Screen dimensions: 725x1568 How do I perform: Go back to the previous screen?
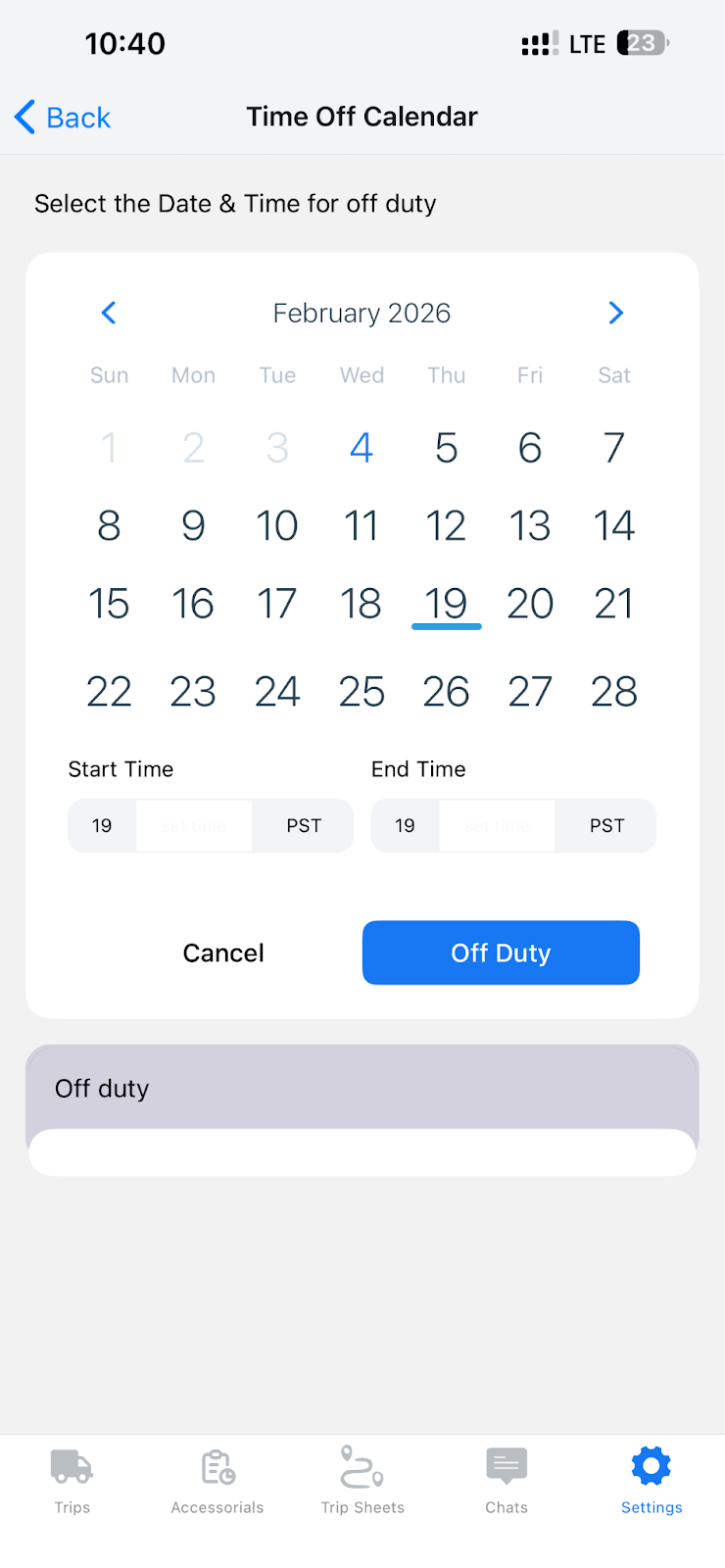point(63,118)
